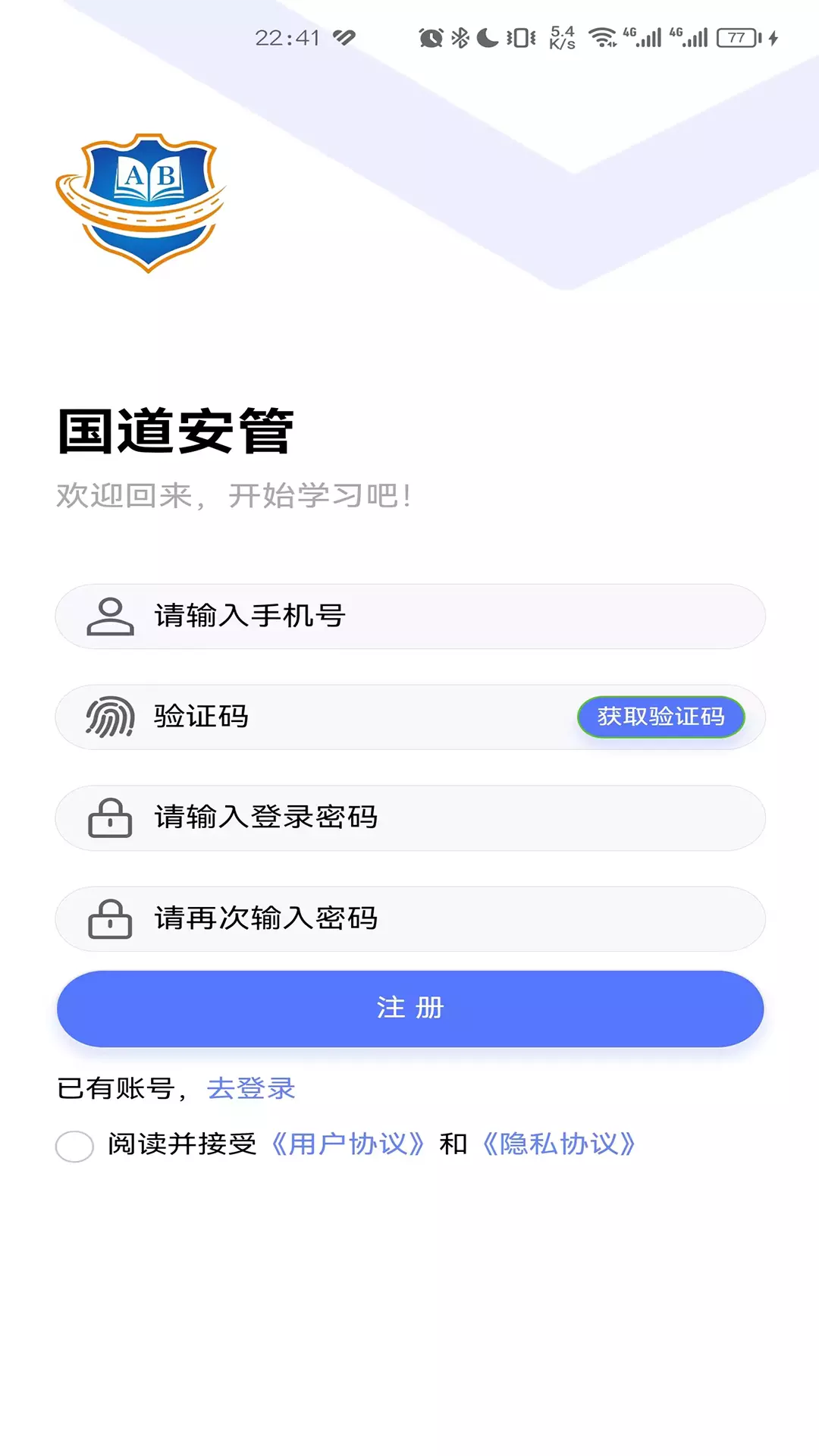Image resolution: width=819 pixels, height=1456 pixels.
Task: Tap the phone number input field
Action: tap(409, 616)
